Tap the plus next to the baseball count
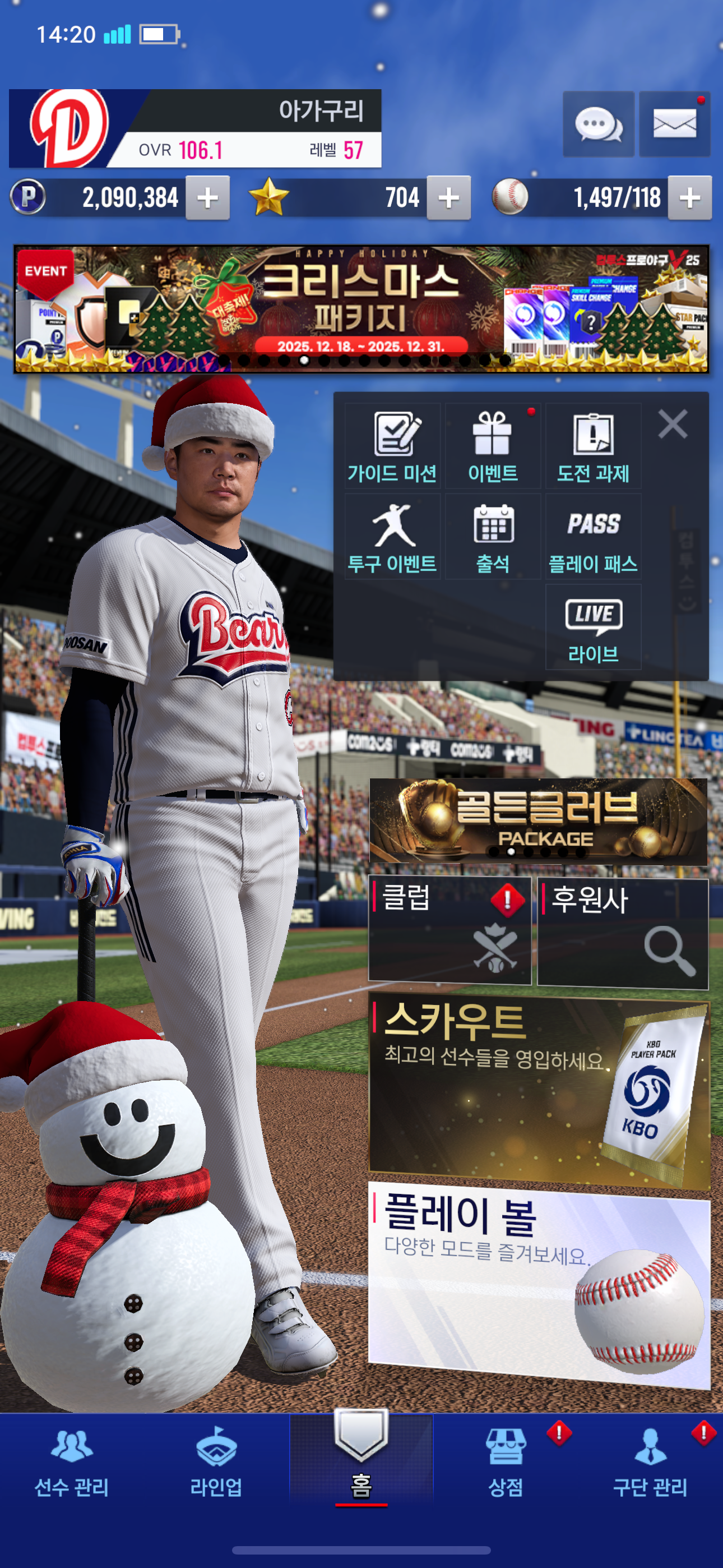 [689, 198]
